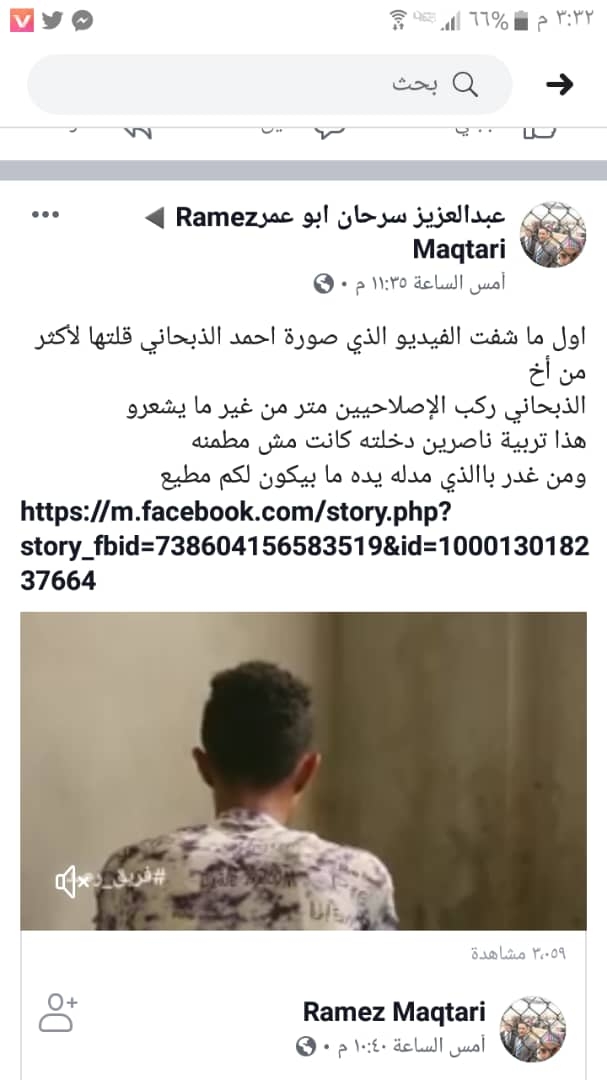
Task: Open the Ramez Maqtari name under the video
Action: [394, 1012]
